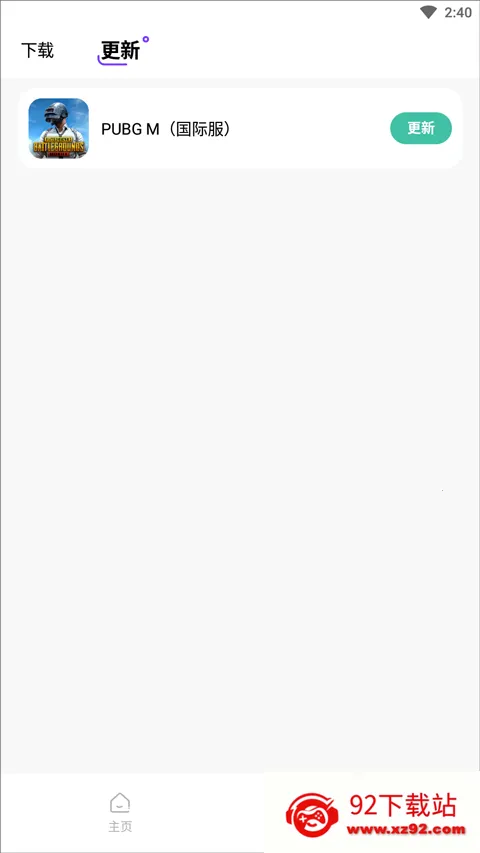
Task: Tap the green 更新 button for PUBG M
Action: (x=421, y=128)
